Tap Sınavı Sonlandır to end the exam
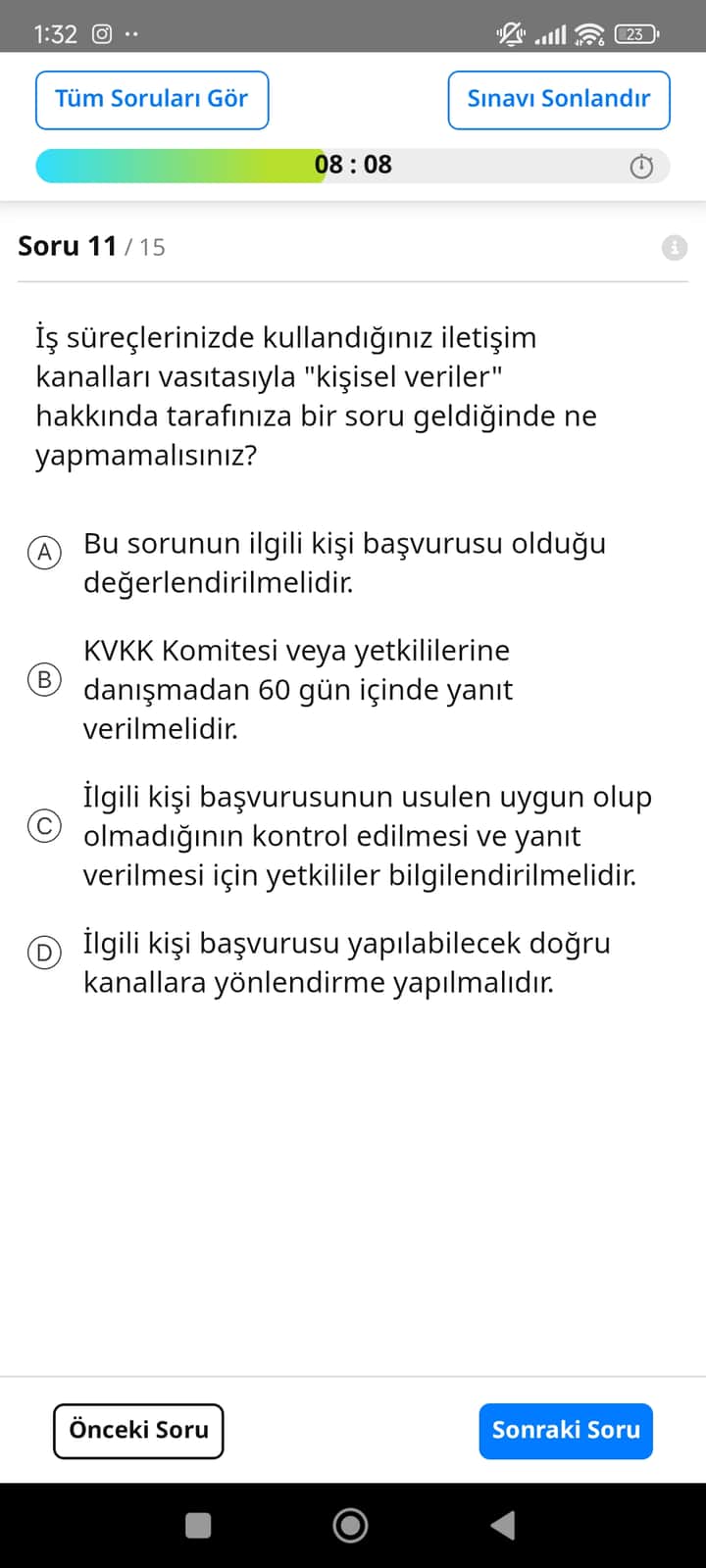The image size is (706, 1568). 558,100
